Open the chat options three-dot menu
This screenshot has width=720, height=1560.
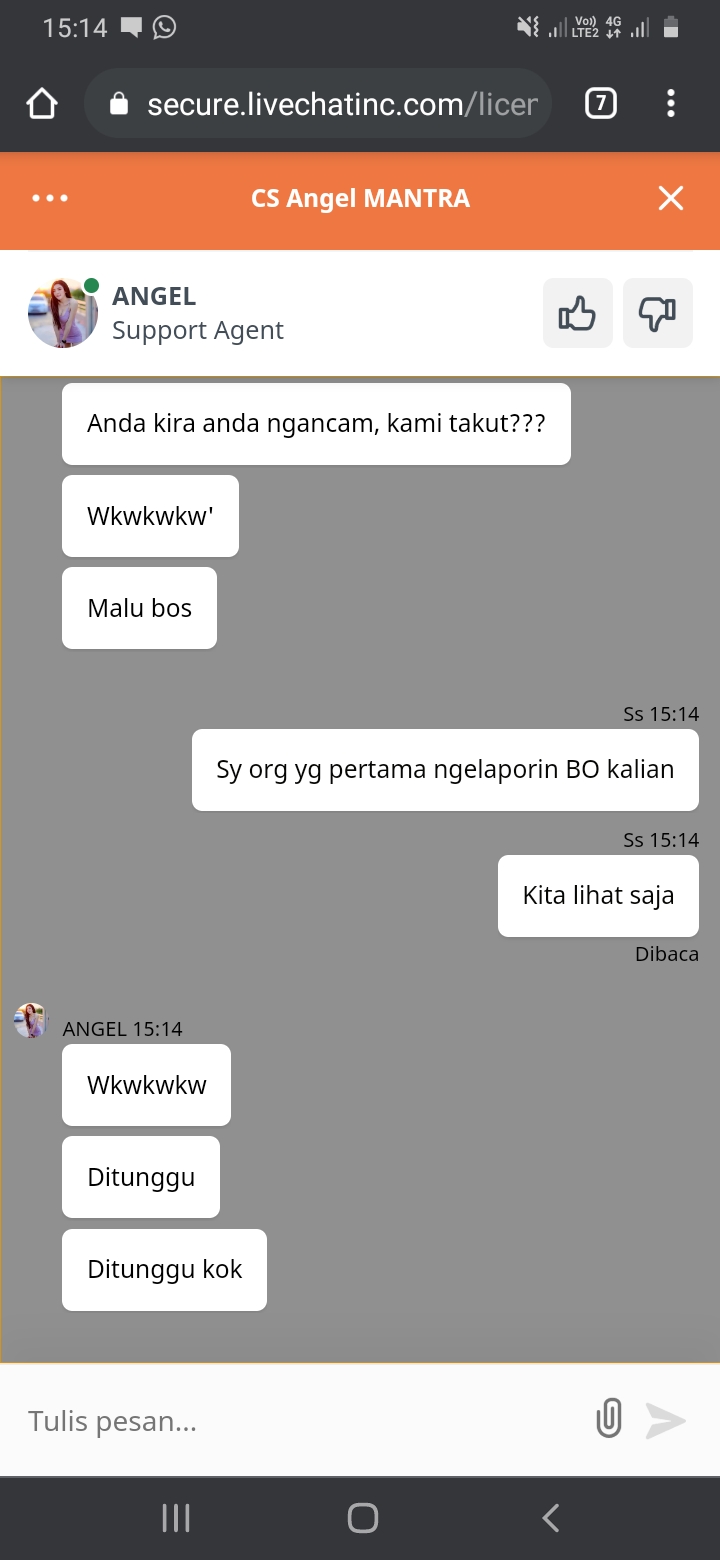pyautogui.click(x=50, y=198)
